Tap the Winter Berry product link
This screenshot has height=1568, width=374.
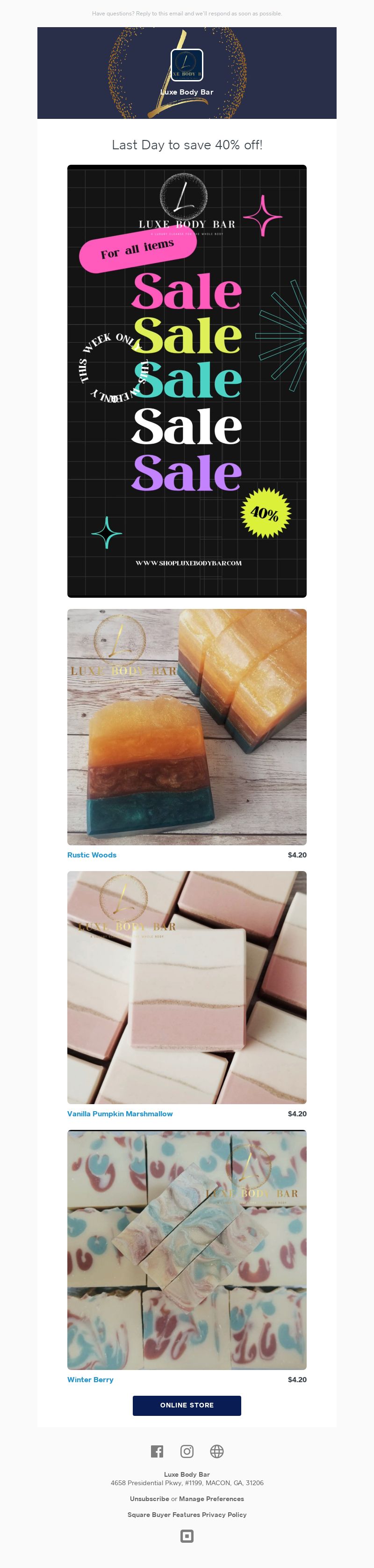point(90,1379)
